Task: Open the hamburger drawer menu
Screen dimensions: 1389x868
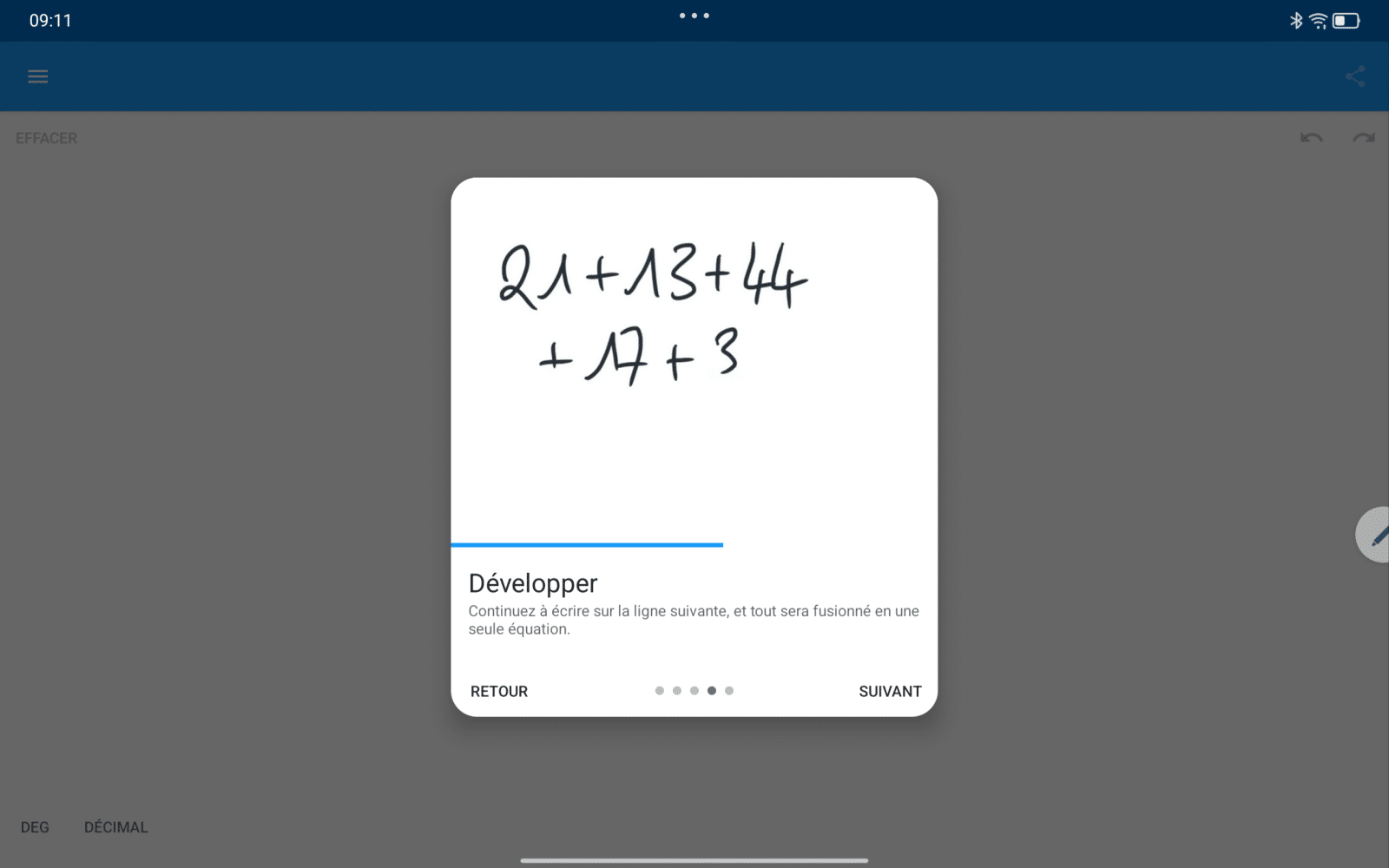Action: [38, 76]
